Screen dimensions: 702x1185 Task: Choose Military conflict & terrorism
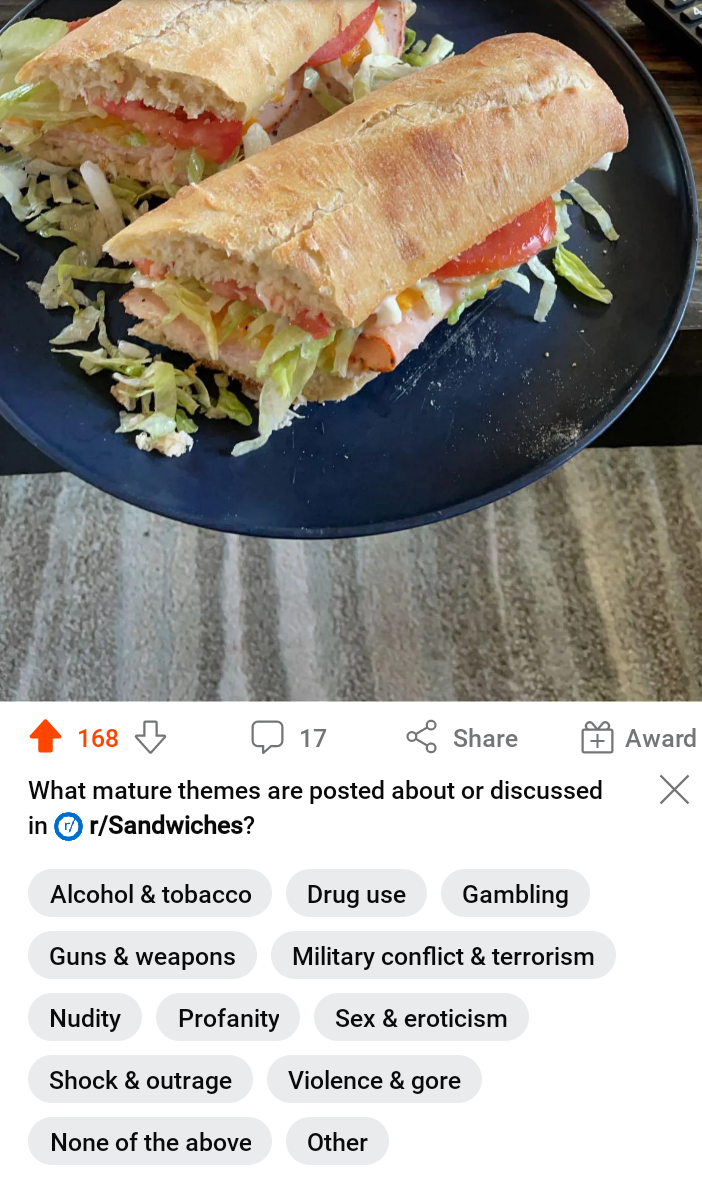443,955
